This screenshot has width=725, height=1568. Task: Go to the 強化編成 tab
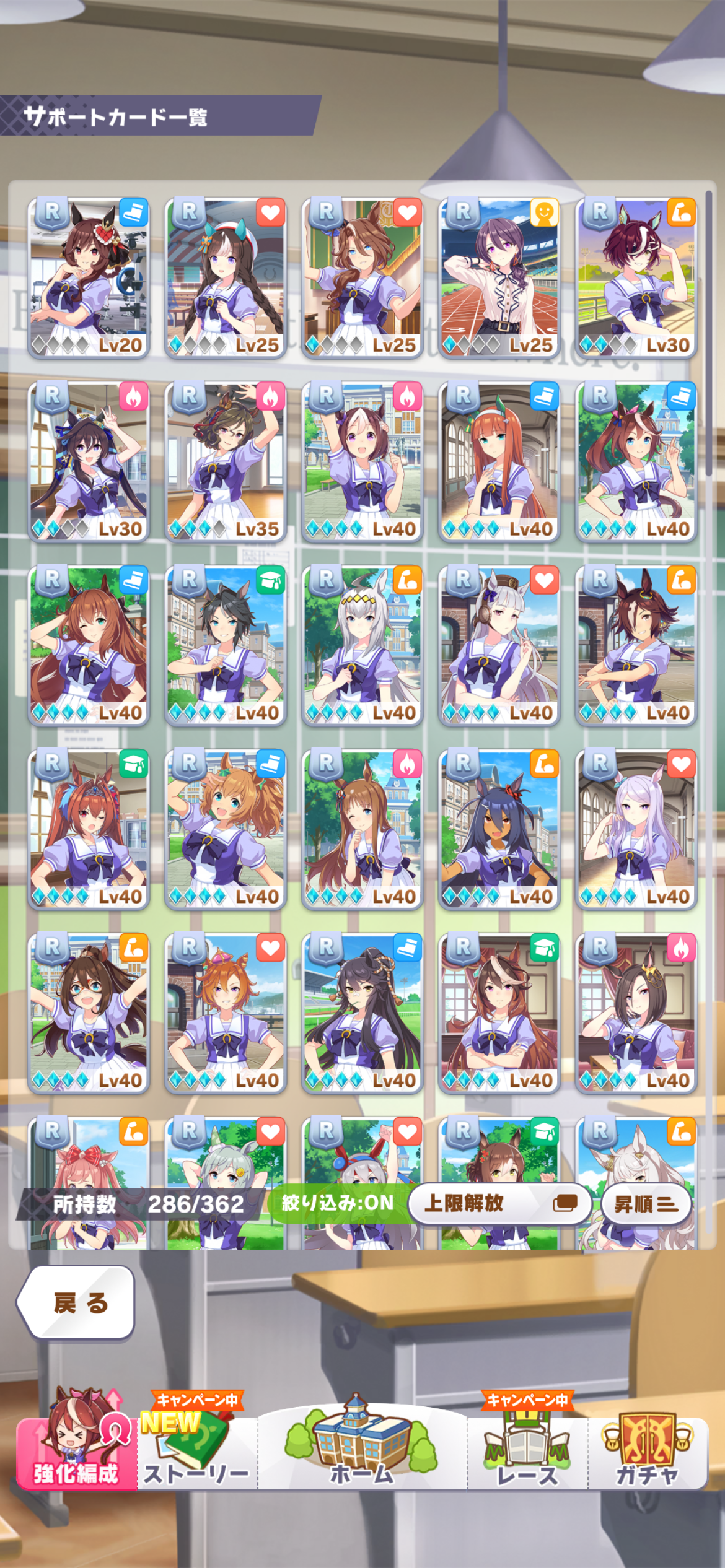pyautogui.click(x=76, y=1453)
